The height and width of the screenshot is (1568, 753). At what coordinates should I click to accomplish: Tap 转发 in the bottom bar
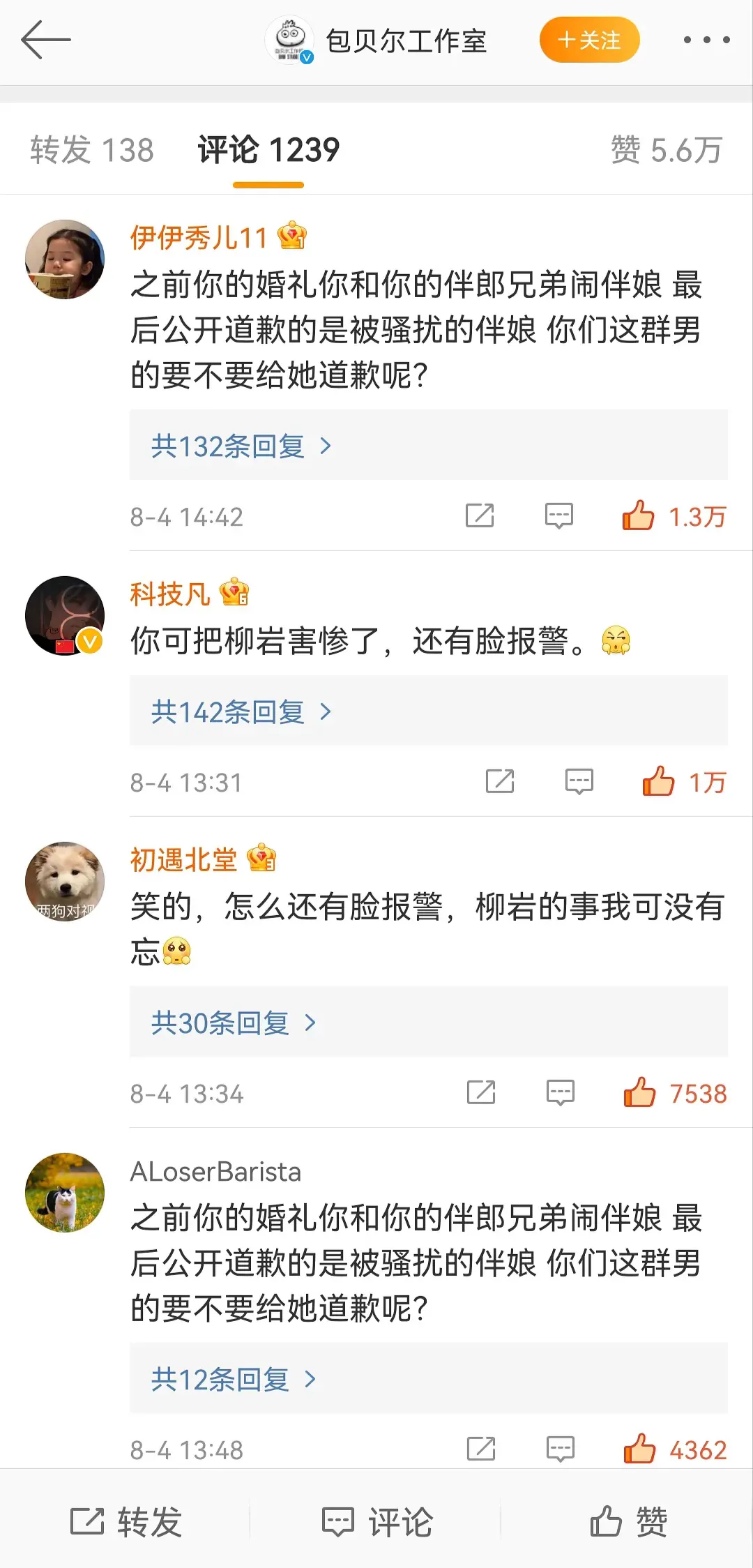(126, 1521)
